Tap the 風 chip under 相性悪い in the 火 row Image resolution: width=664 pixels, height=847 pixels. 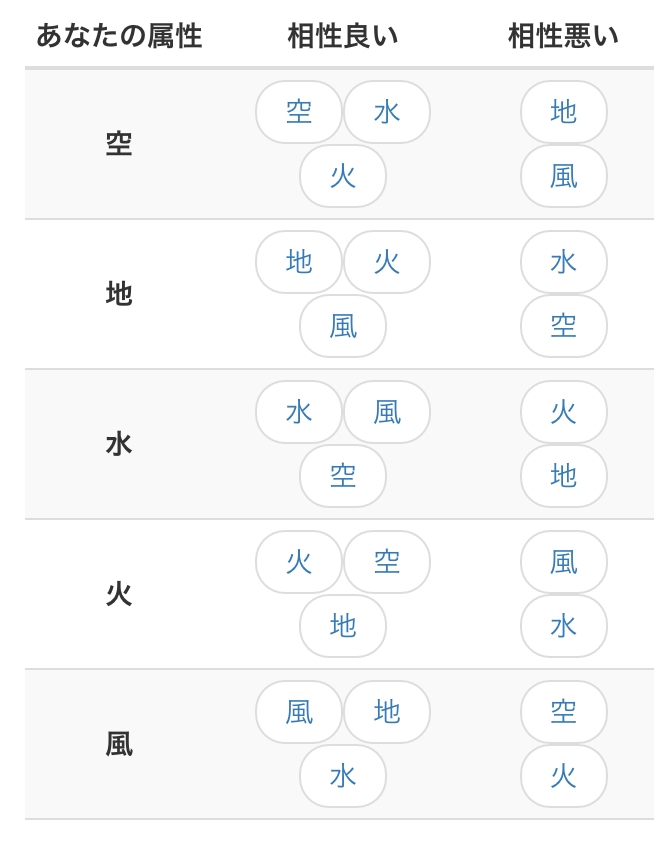point(564,562)
